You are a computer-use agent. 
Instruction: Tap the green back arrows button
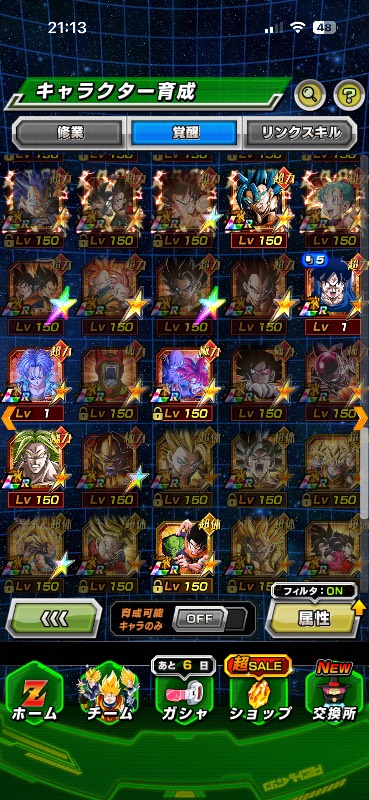tap(54, 618)
